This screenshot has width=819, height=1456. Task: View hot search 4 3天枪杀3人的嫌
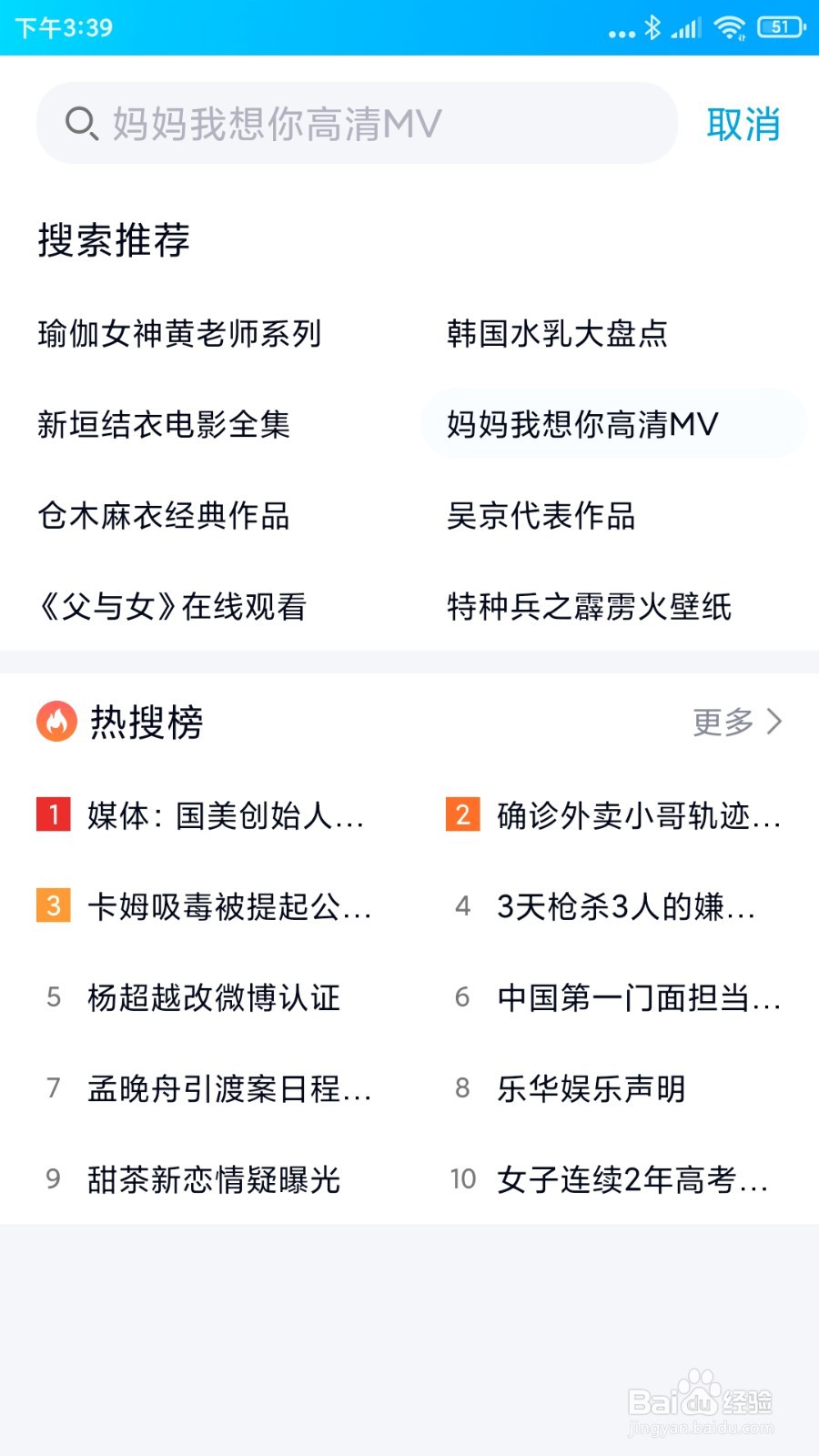[x=602, y=905]
